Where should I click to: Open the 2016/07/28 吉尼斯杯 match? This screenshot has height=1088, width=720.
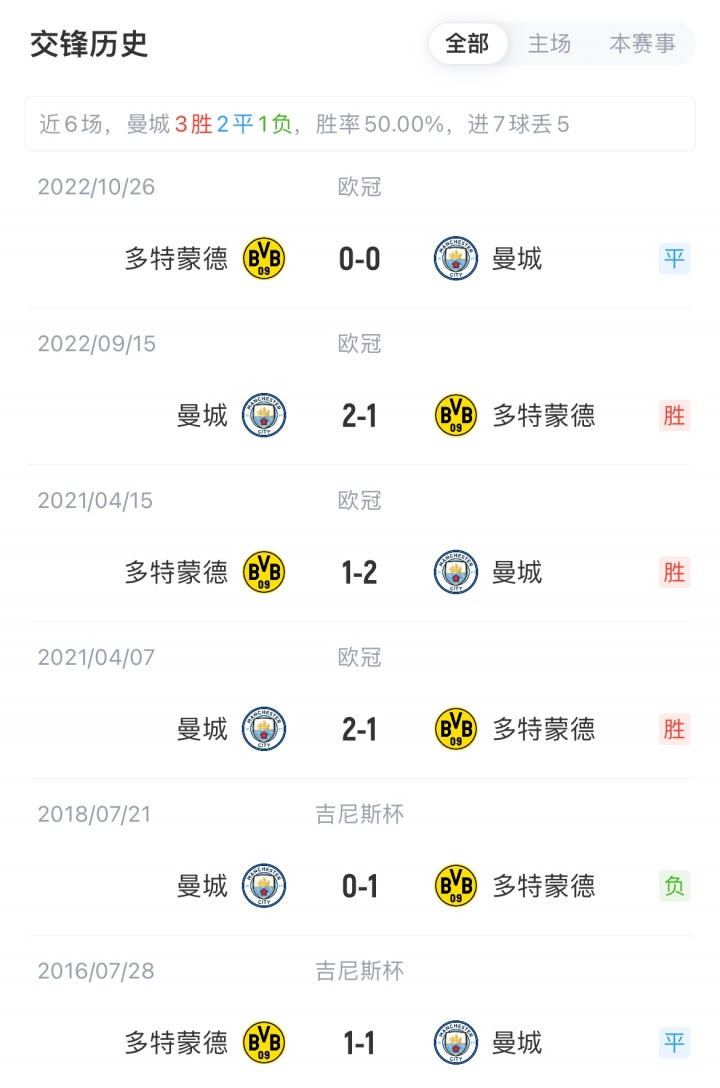[x=359, y=1043]
